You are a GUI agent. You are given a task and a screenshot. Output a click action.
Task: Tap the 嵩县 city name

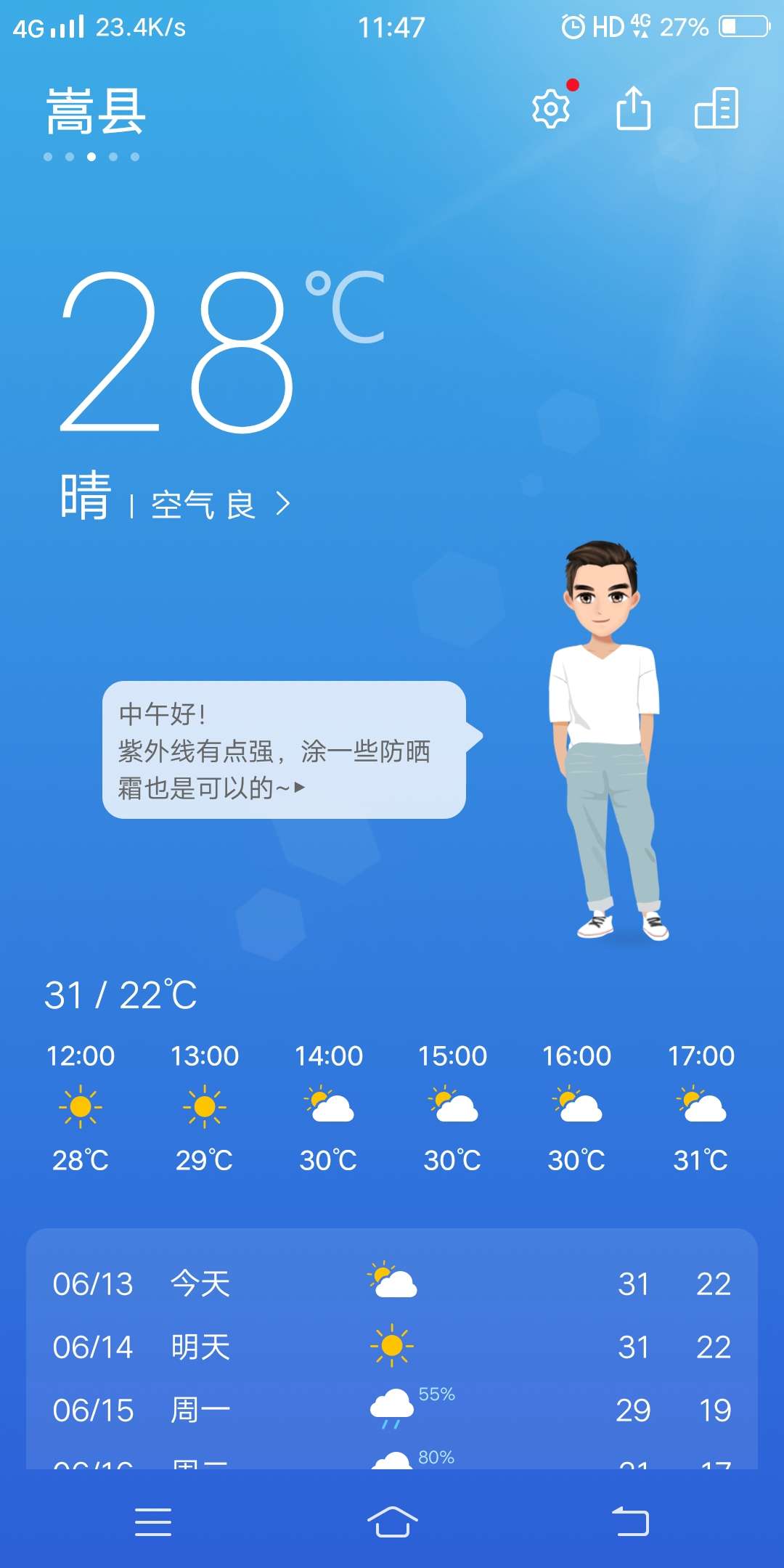[x=96, y=113]
